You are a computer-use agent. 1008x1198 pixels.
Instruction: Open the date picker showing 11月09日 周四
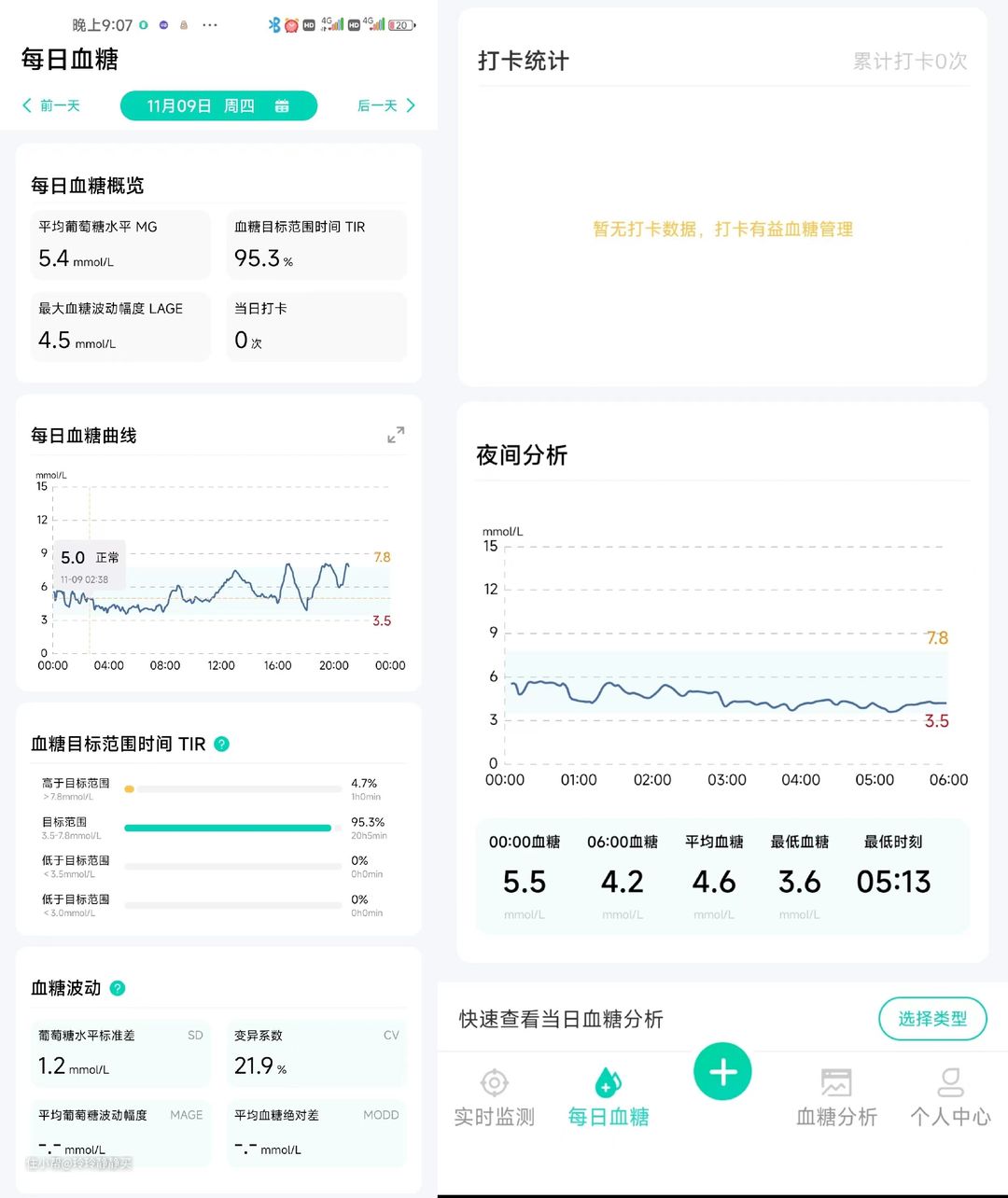(x=218, y=106)
